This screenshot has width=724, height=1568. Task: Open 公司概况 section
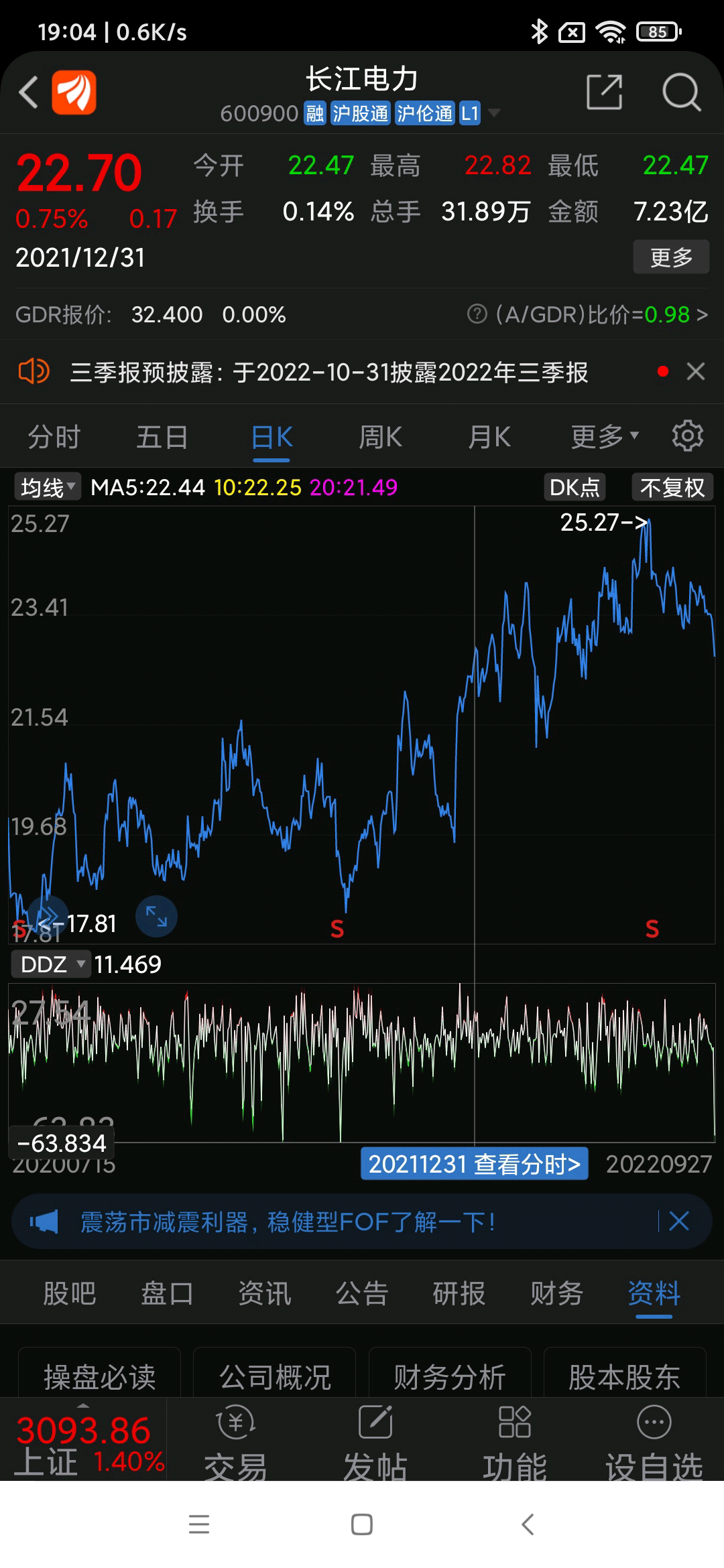[x=275, y=1376]
